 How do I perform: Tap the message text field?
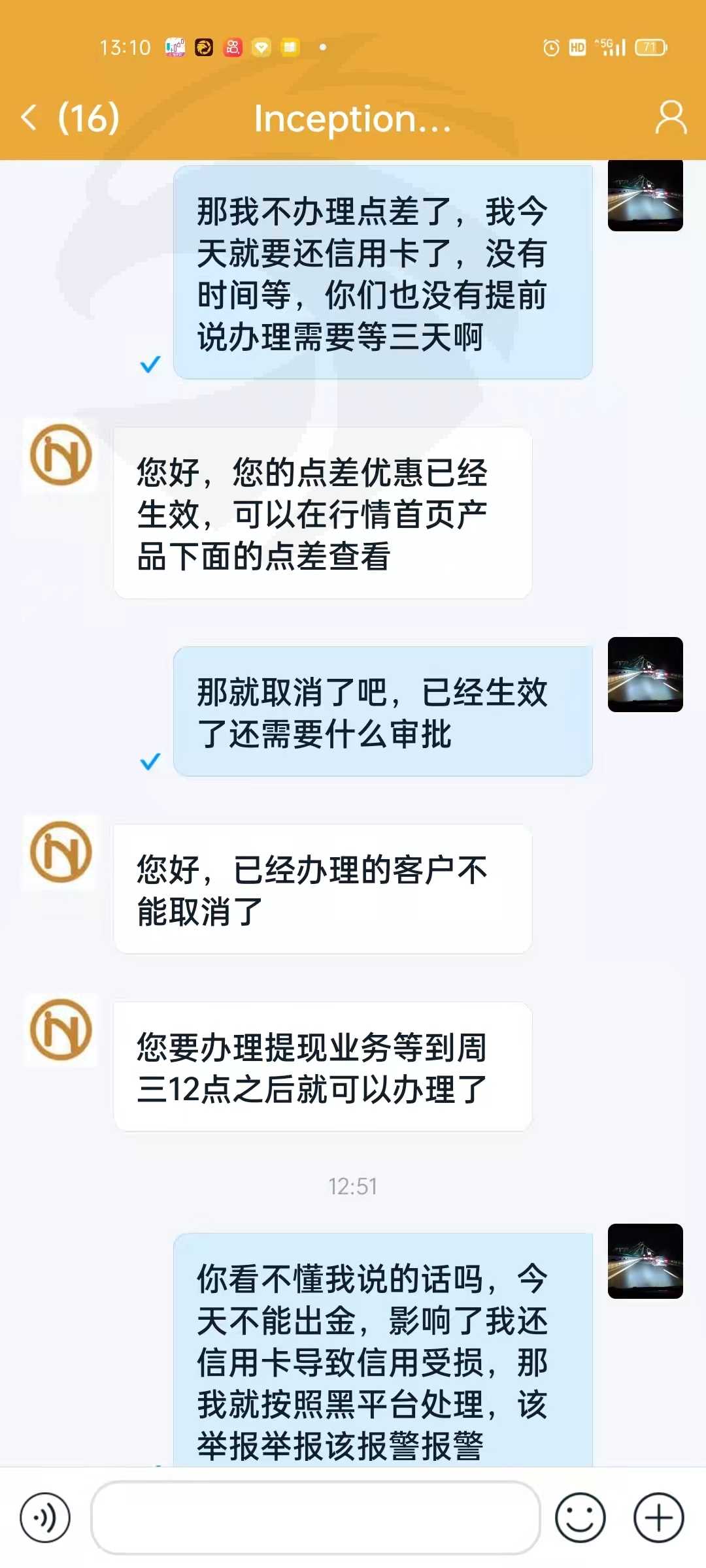pos(316,1518)
